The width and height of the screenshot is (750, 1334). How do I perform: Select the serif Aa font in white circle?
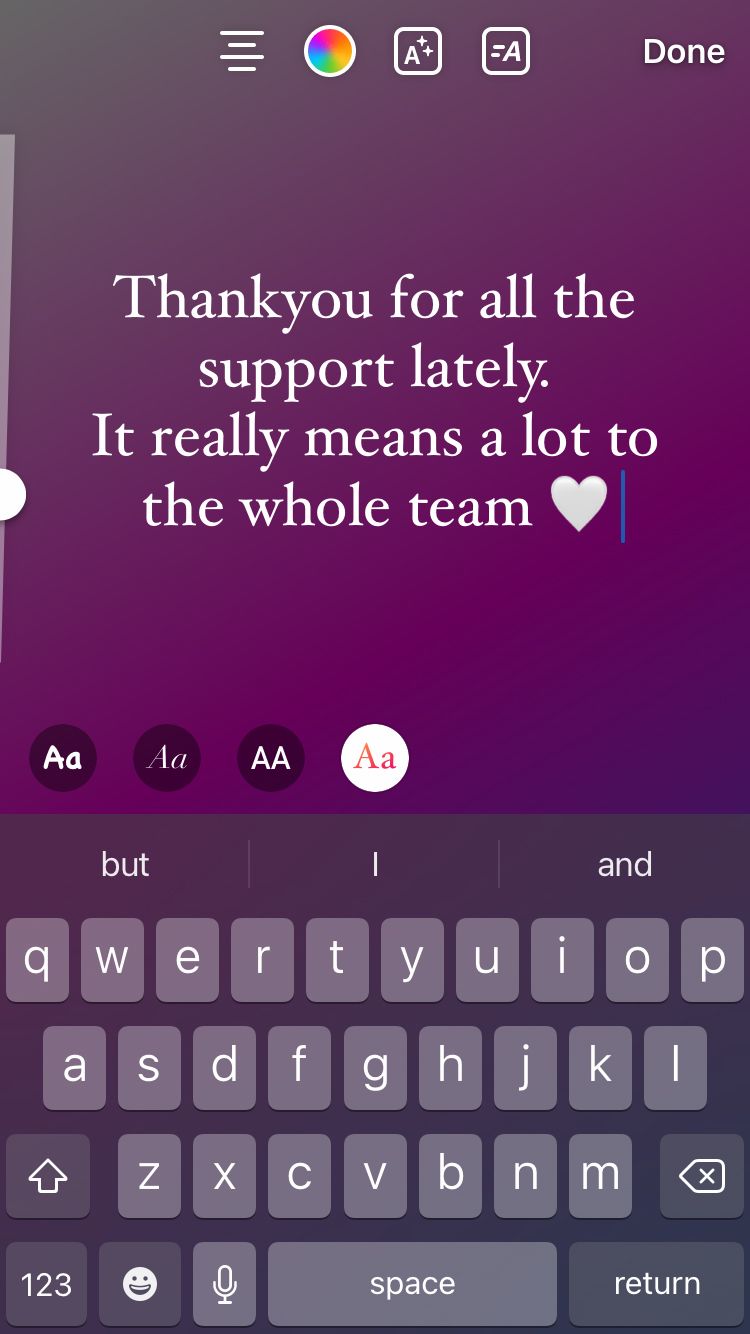click(375, 758)
